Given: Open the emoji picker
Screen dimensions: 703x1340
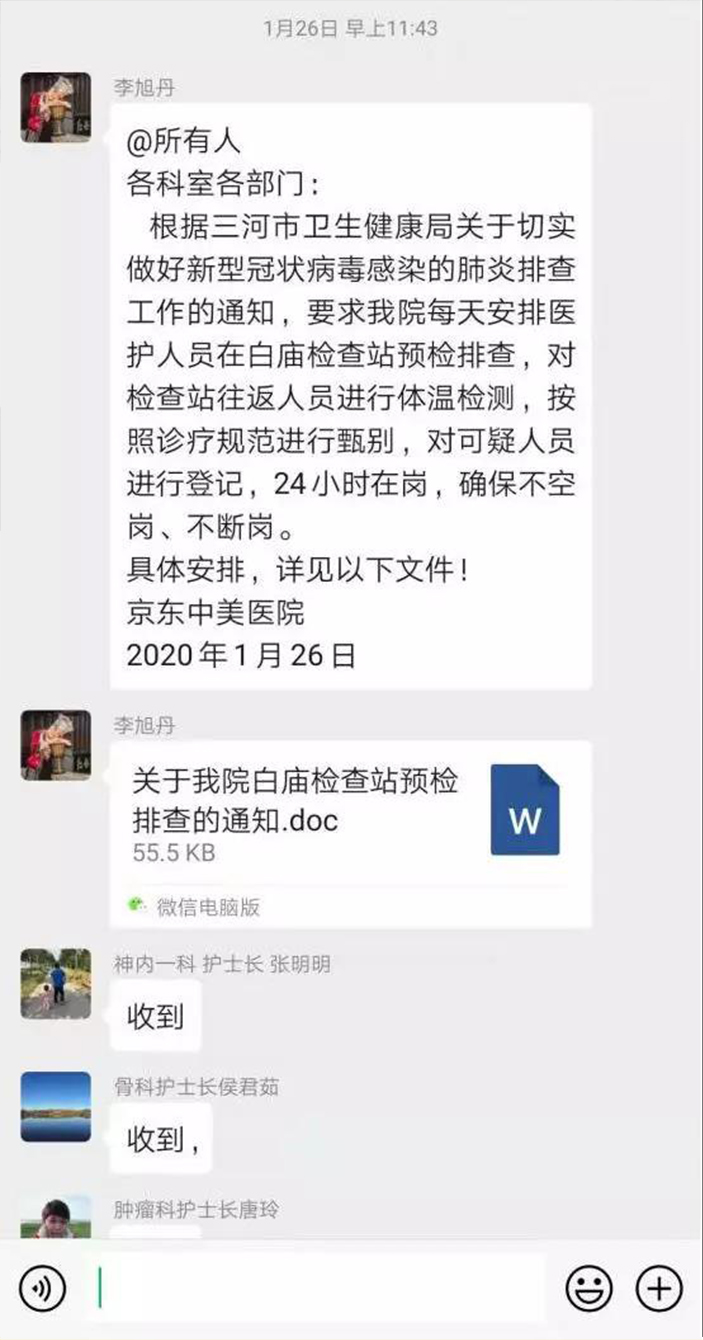Looking at the screenshot, I should 589,1289.
